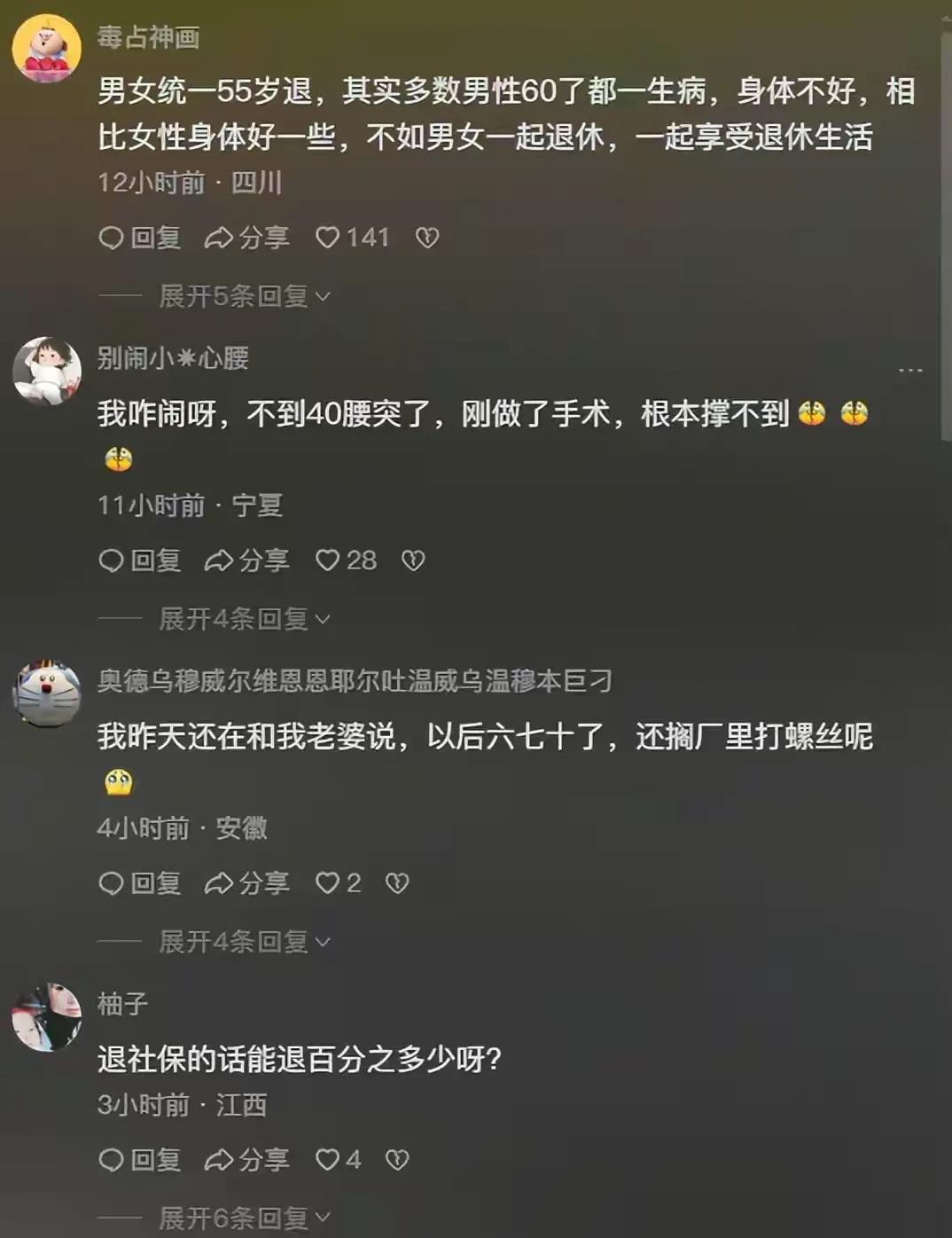The image size is (952, 1238).
Task: Dislike 别闹小心腰's comment
Action: pos(413,560)
